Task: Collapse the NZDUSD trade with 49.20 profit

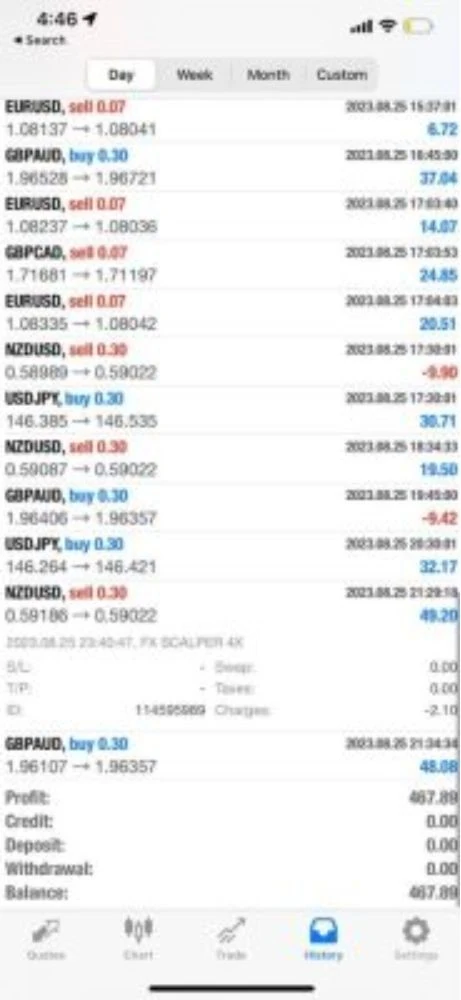Action: [230, 604]
